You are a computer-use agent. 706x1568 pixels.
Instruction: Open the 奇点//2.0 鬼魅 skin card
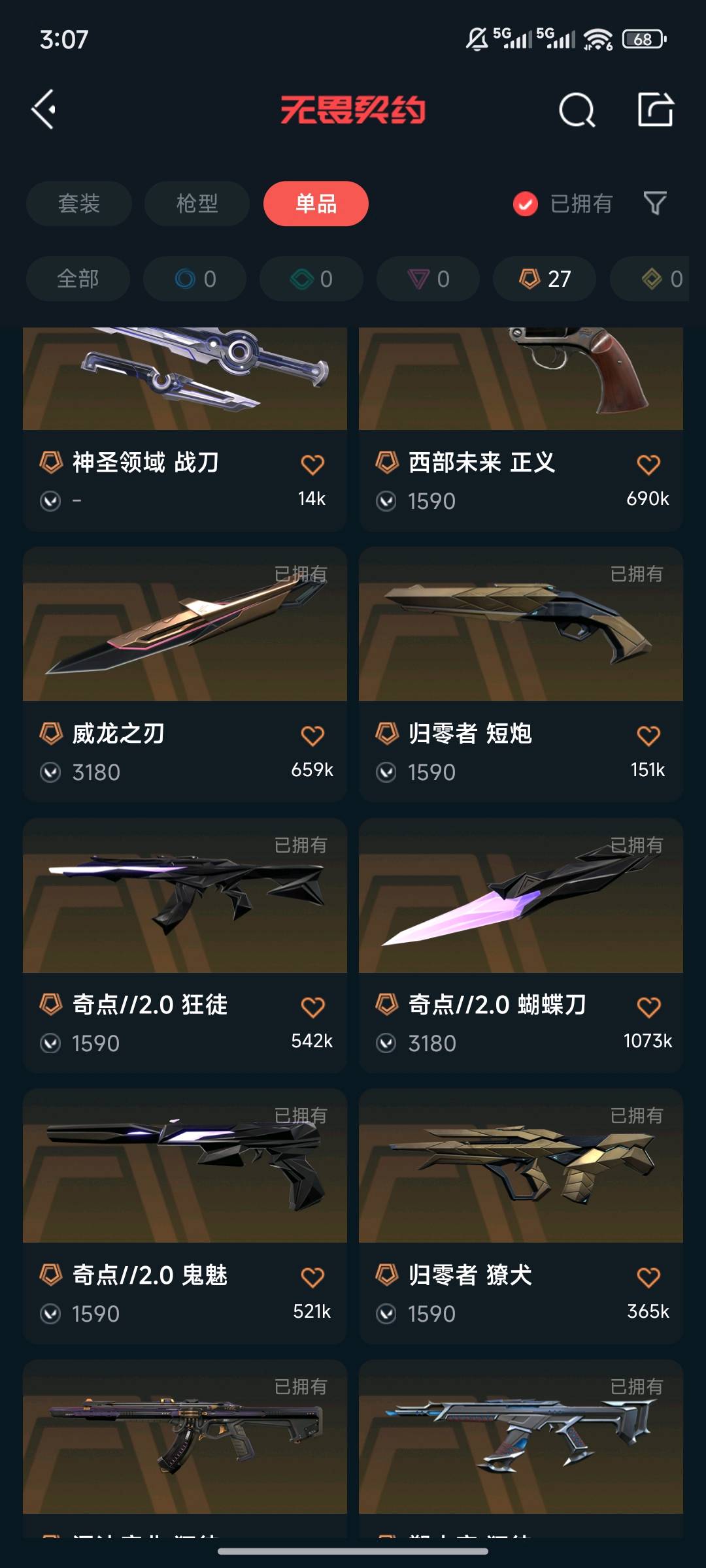click(x=185, y=1215)
